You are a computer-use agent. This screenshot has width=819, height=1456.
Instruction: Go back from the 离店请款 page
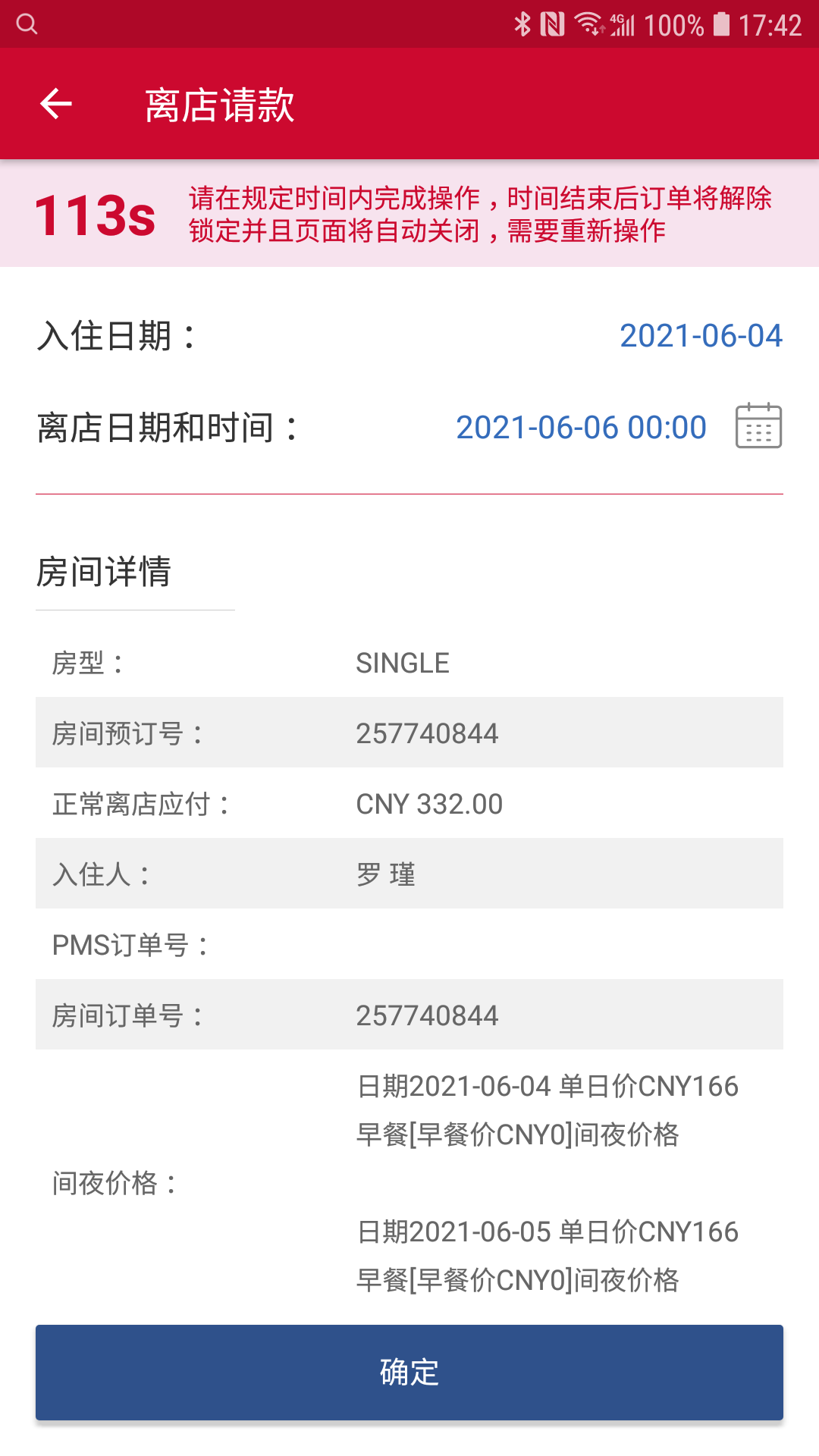point(56,104)
